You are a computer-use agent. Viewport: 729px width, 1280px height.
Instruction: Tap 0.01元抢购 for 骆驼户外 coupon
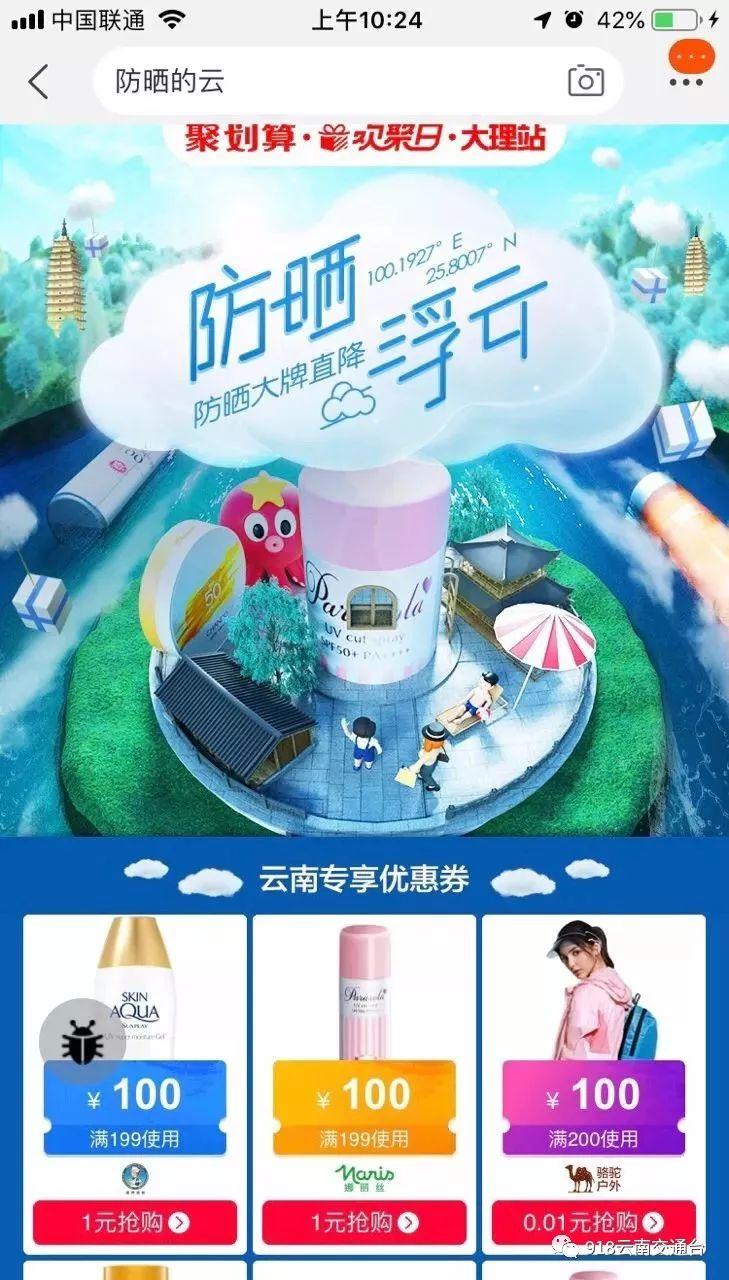594,1222
